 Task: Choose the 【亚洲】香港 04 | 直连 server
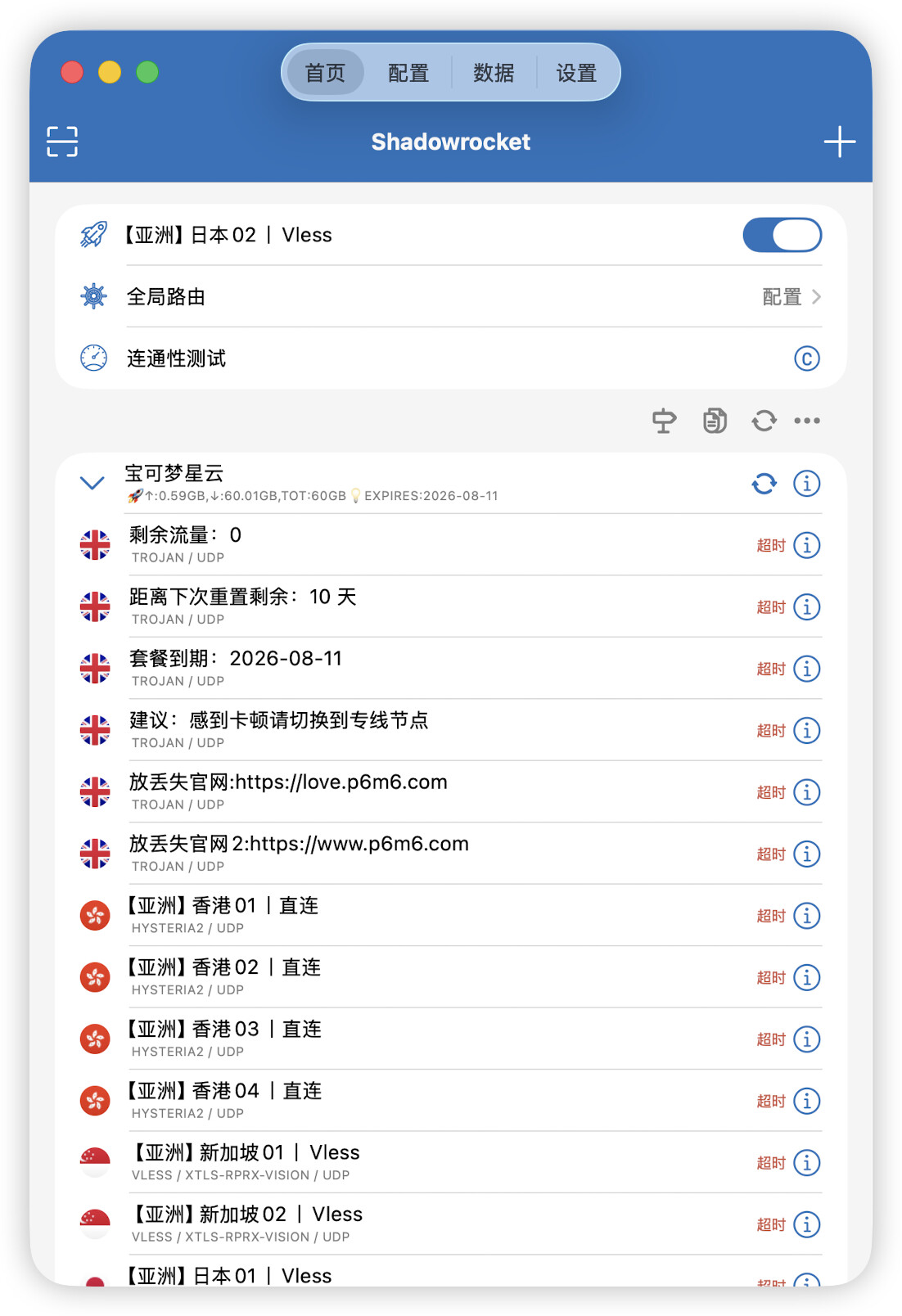[x=451, y=1101]
